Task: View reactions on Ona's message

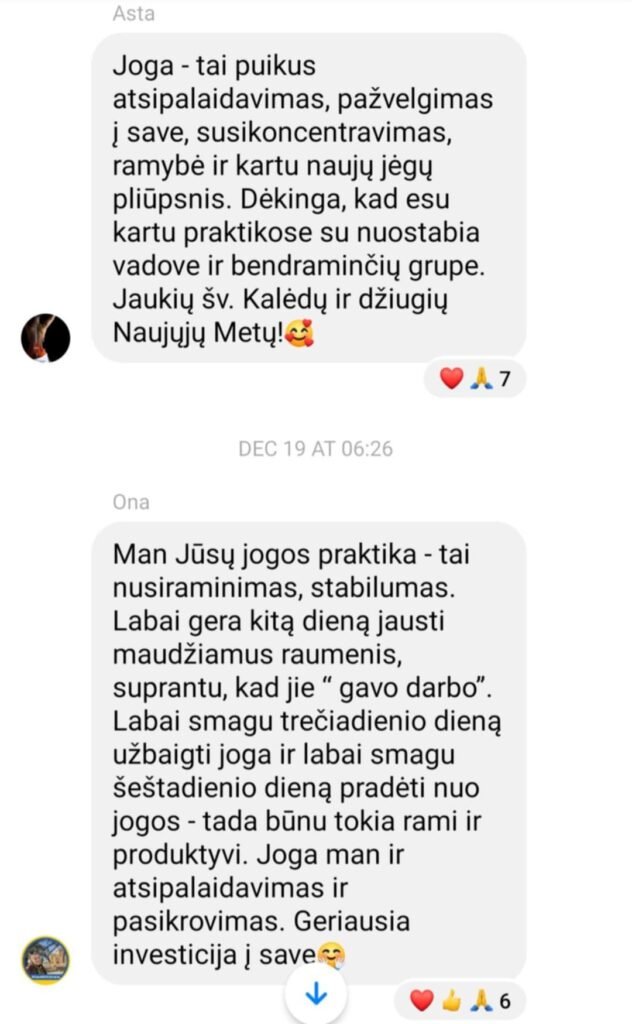Action: pyautogui.click(x=460, y=1000)
